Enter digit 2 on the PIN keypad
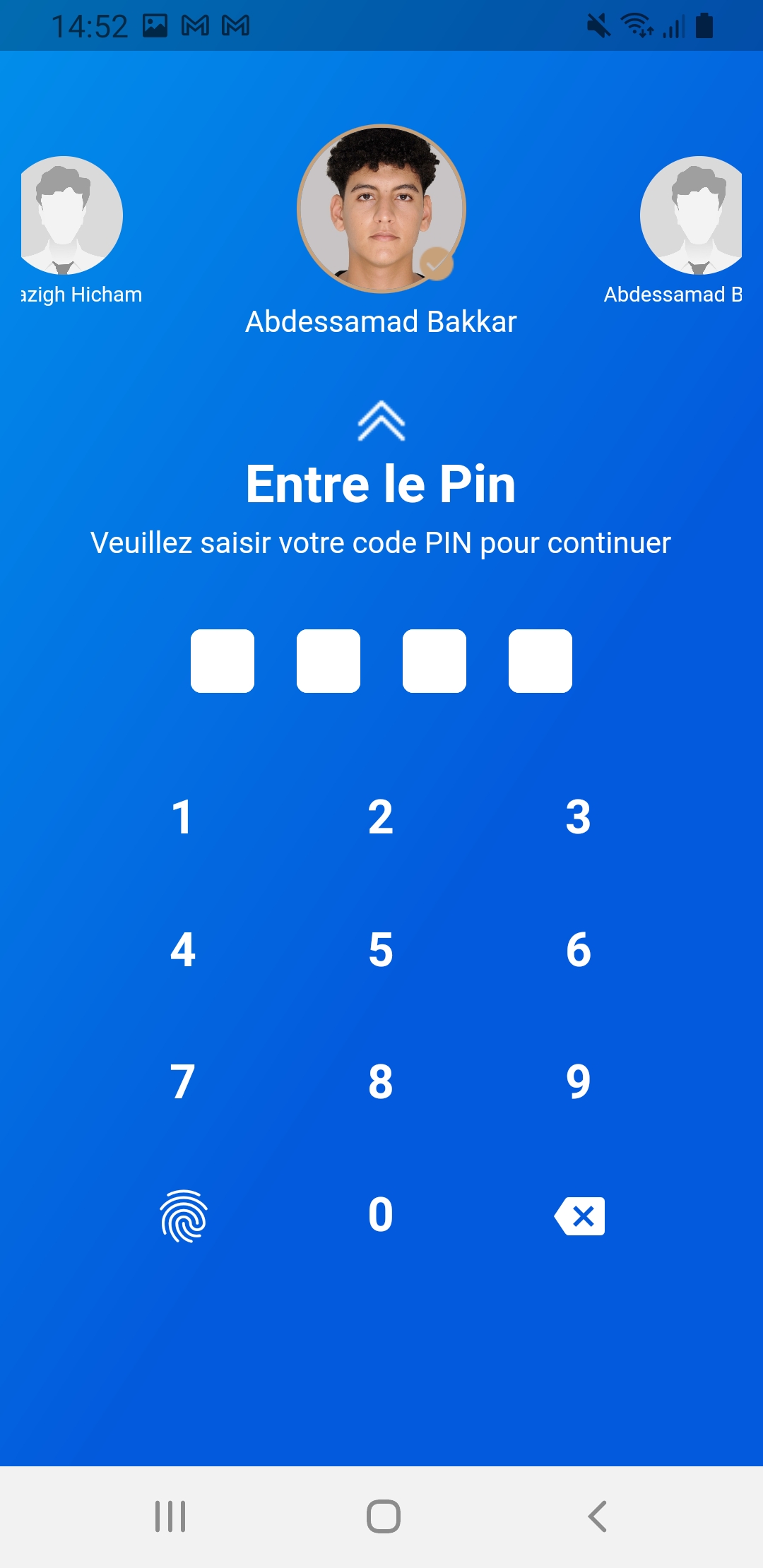The image size is (763, 1568). (381, 817)
